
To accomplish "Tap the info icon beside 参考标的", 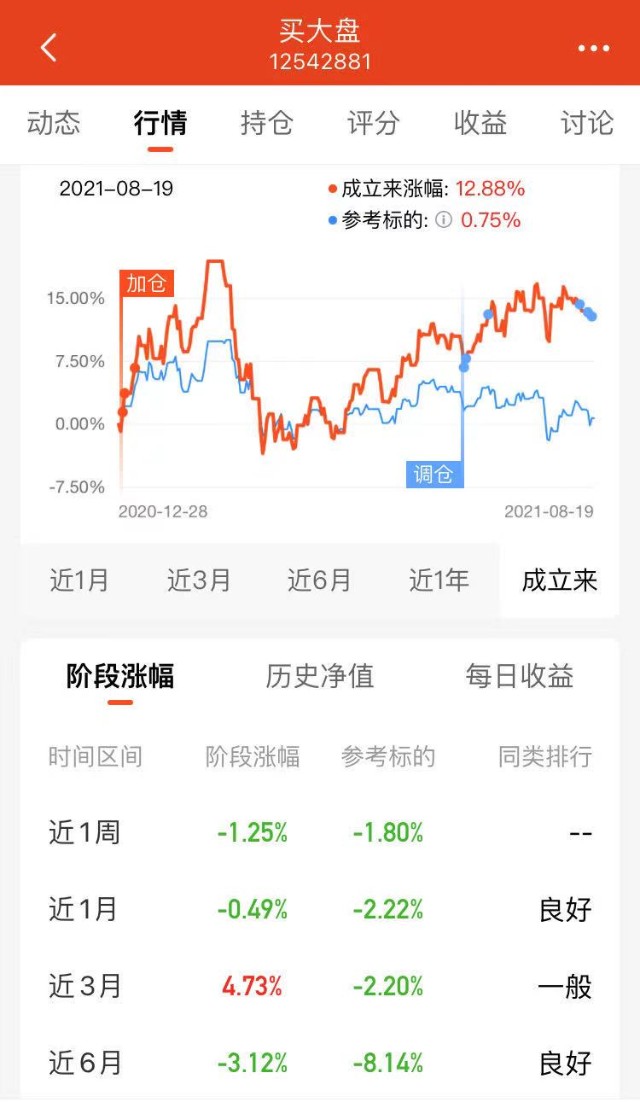I will (x=443, y=221).
